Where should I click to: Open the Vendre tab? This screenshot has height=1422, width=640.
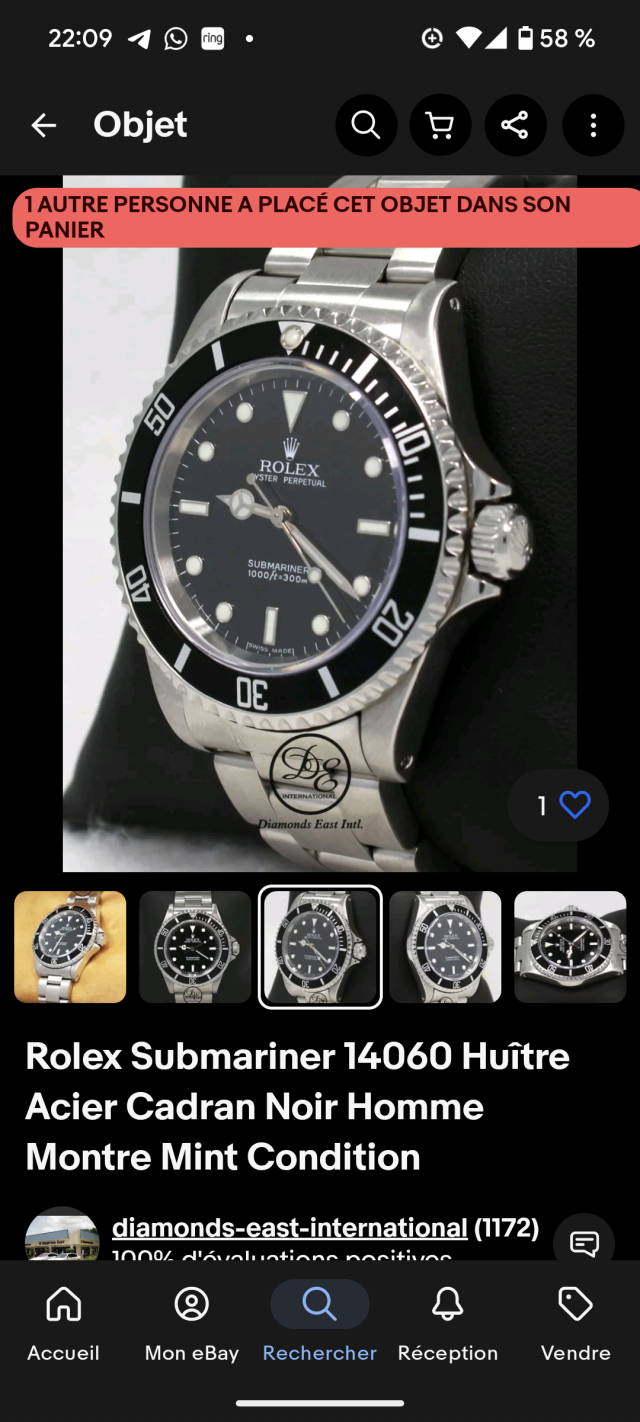(575, 1324)
